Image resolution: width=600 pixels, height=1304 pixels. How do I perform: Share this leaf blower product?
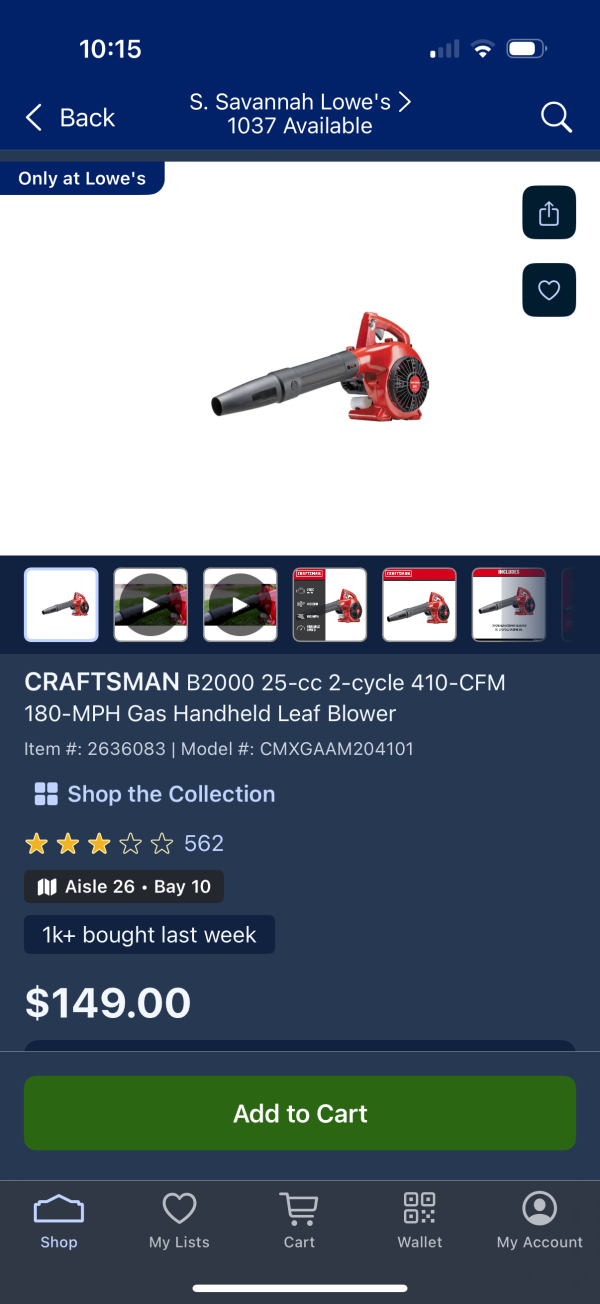[549, 213]
